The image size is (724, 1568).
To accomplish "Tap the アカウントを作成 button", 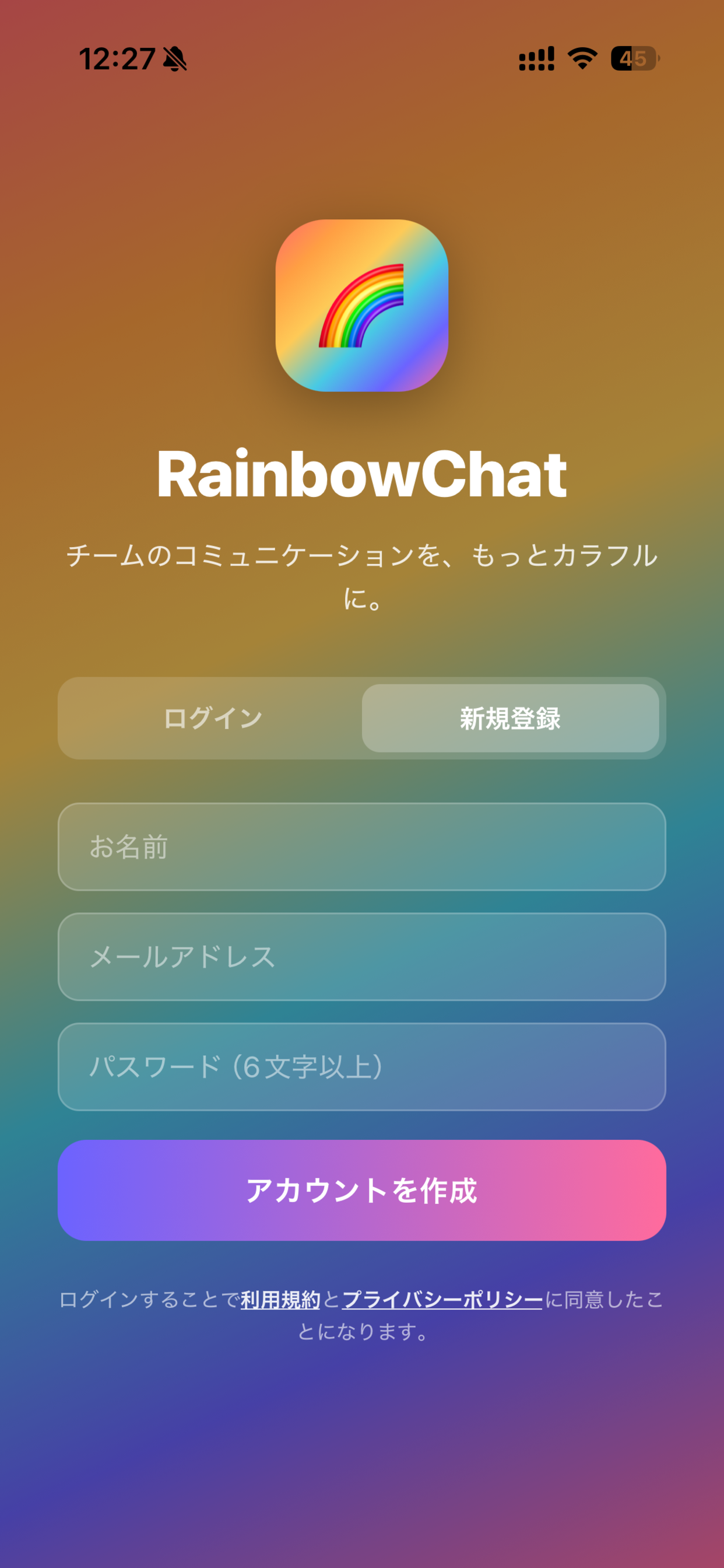I will pos(362,1191).
